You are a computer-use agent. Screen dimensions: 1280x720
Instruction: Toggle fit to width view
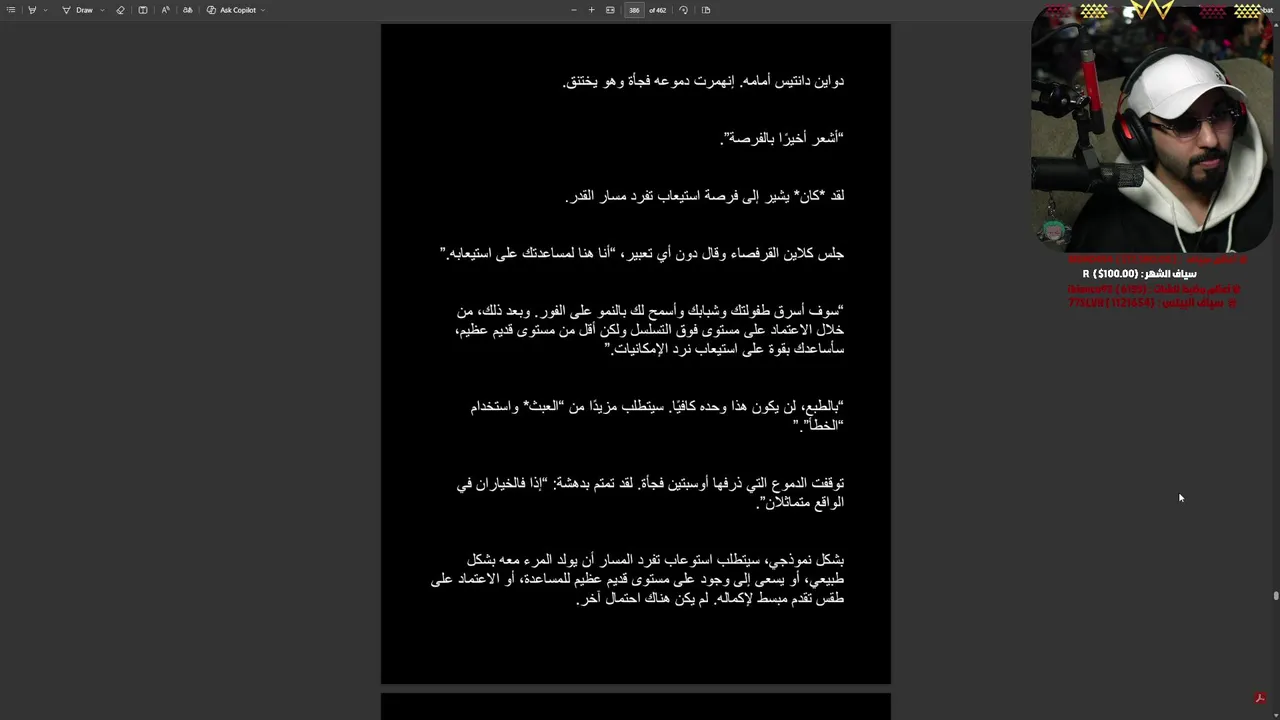610,10
